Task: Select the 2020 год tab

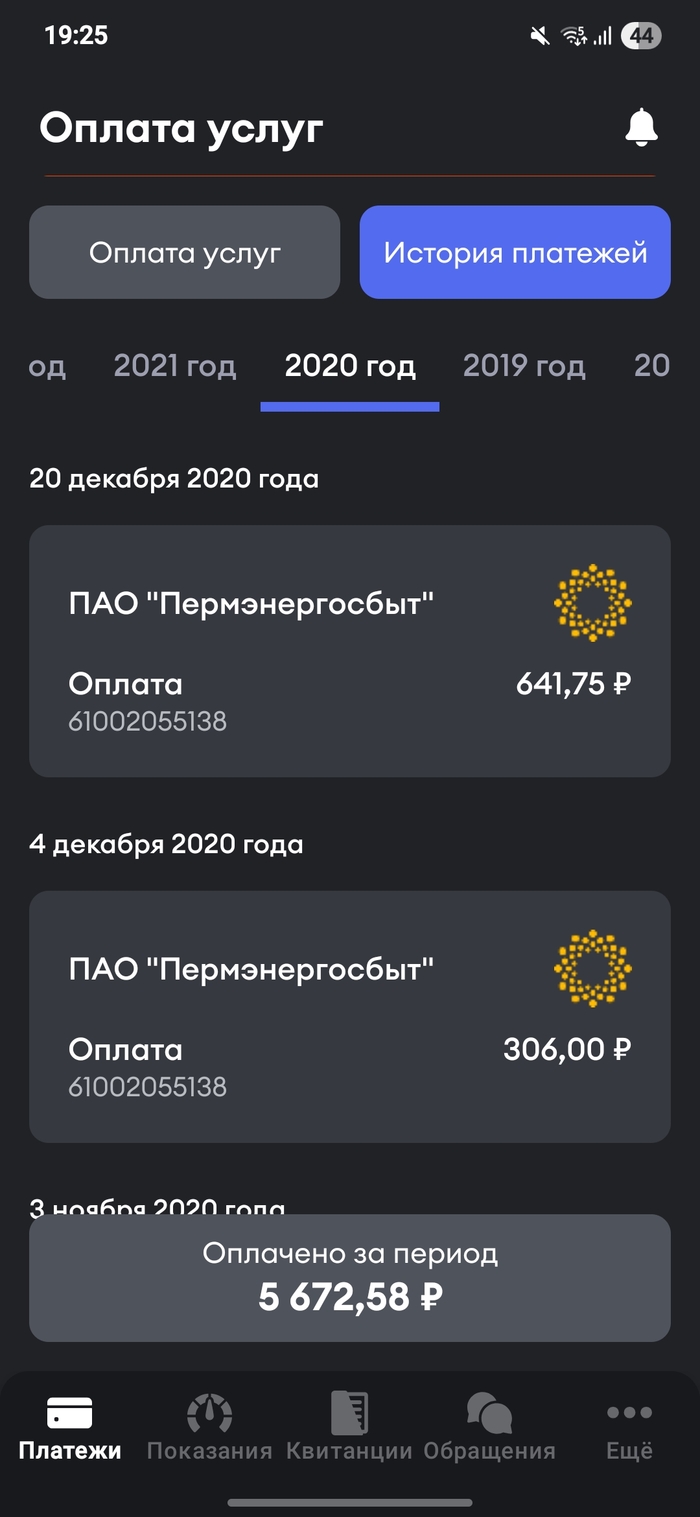Action: click(x=350, y=366)
